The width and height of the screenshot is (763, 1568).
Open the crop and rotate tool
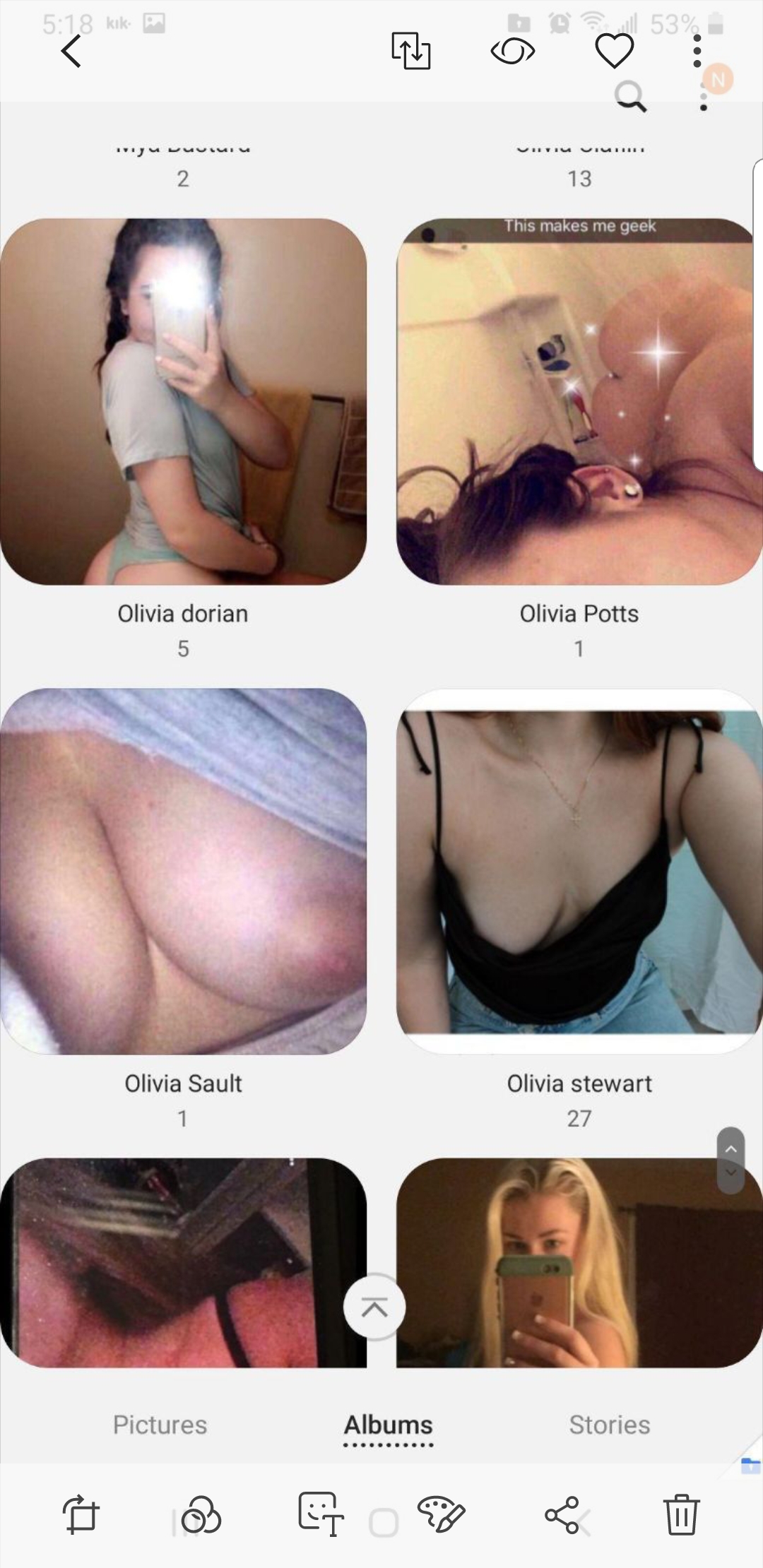[x=81, y=1515]
